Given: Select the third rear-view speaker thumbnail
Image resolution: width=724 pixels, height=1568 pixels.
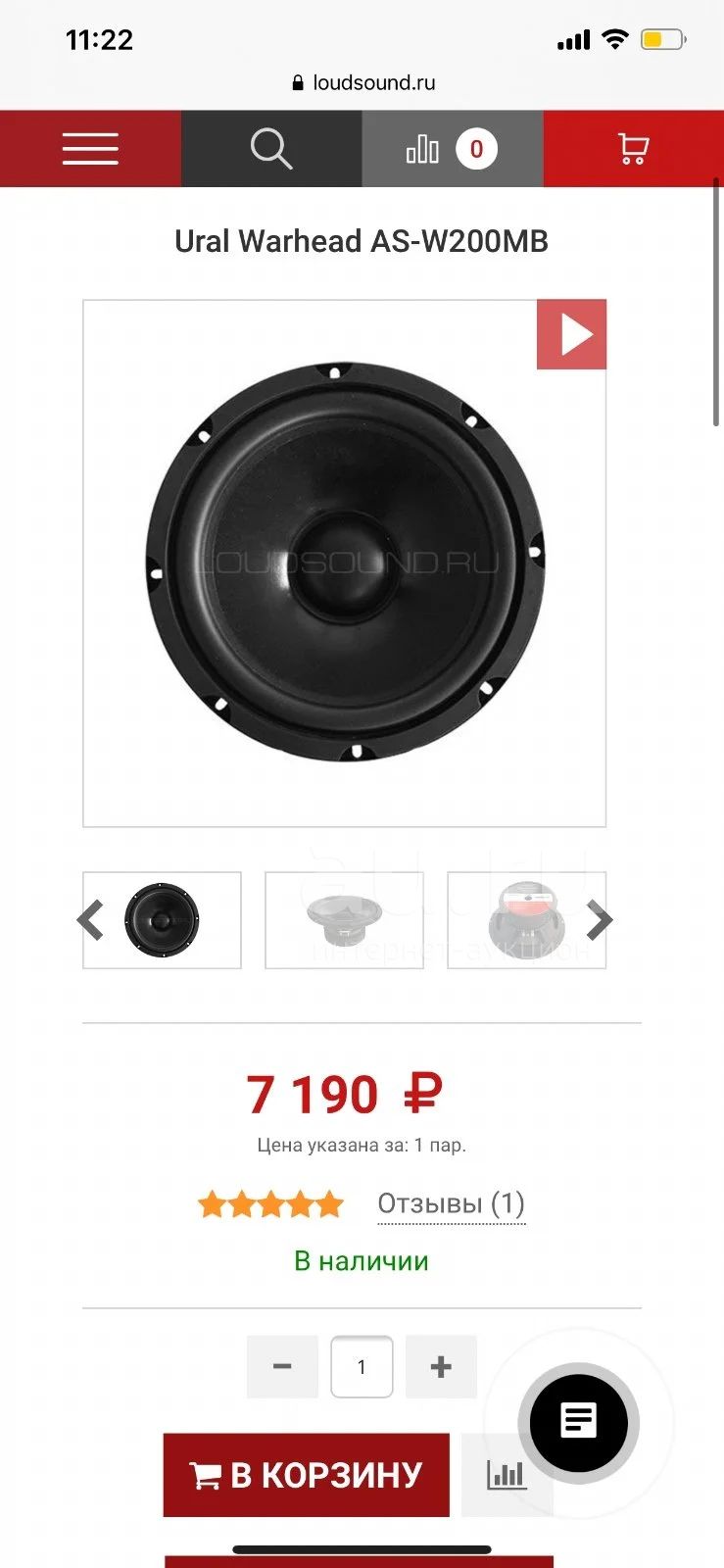Looking at the screenshot, I should click(x=527, y=920).
